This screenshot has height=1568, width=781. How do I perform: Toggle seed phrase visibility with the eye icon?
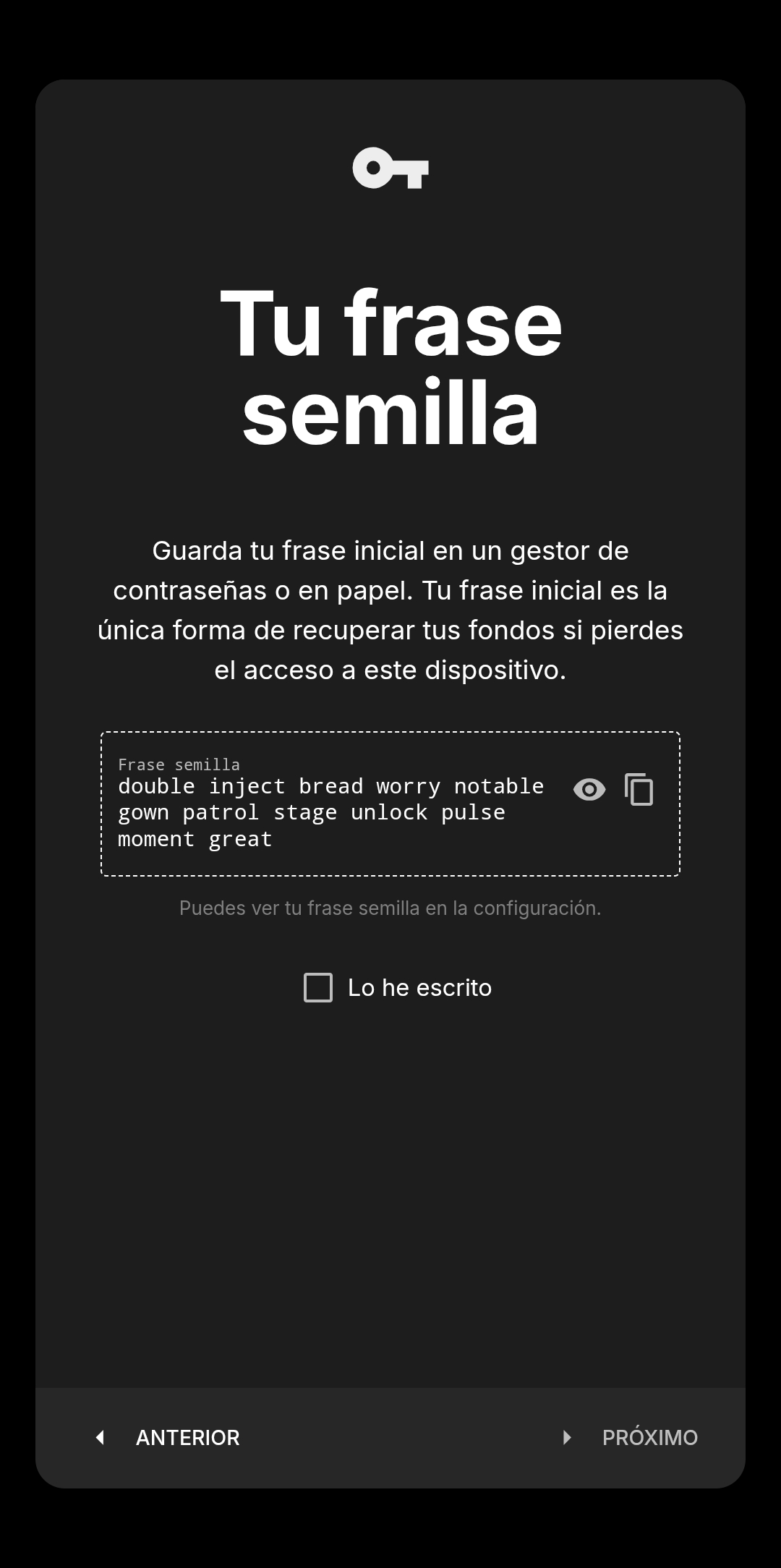point(589,789)
